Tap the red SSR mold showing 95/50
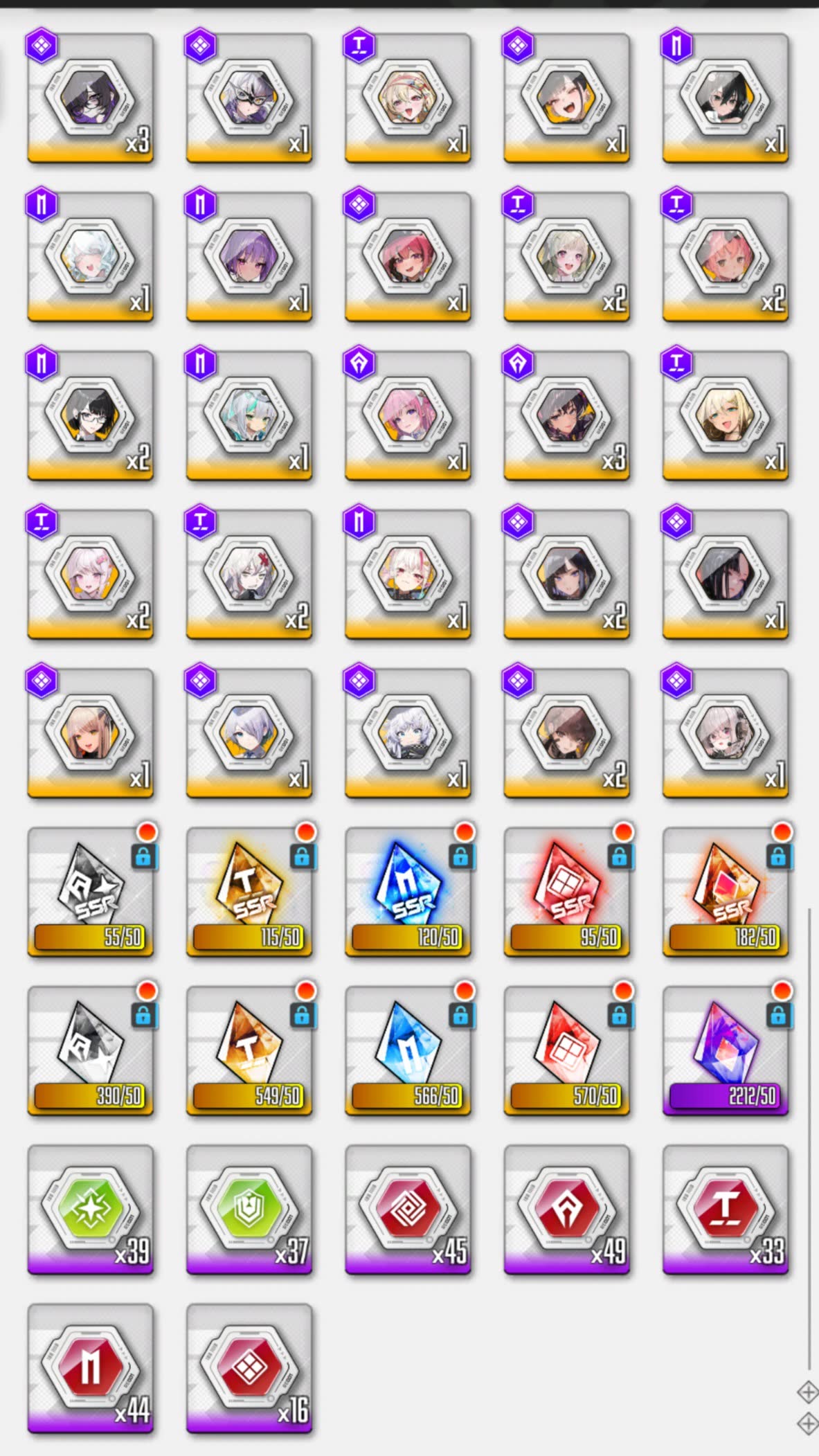The height and width of the screenshot is (1456, 819). 567,892
